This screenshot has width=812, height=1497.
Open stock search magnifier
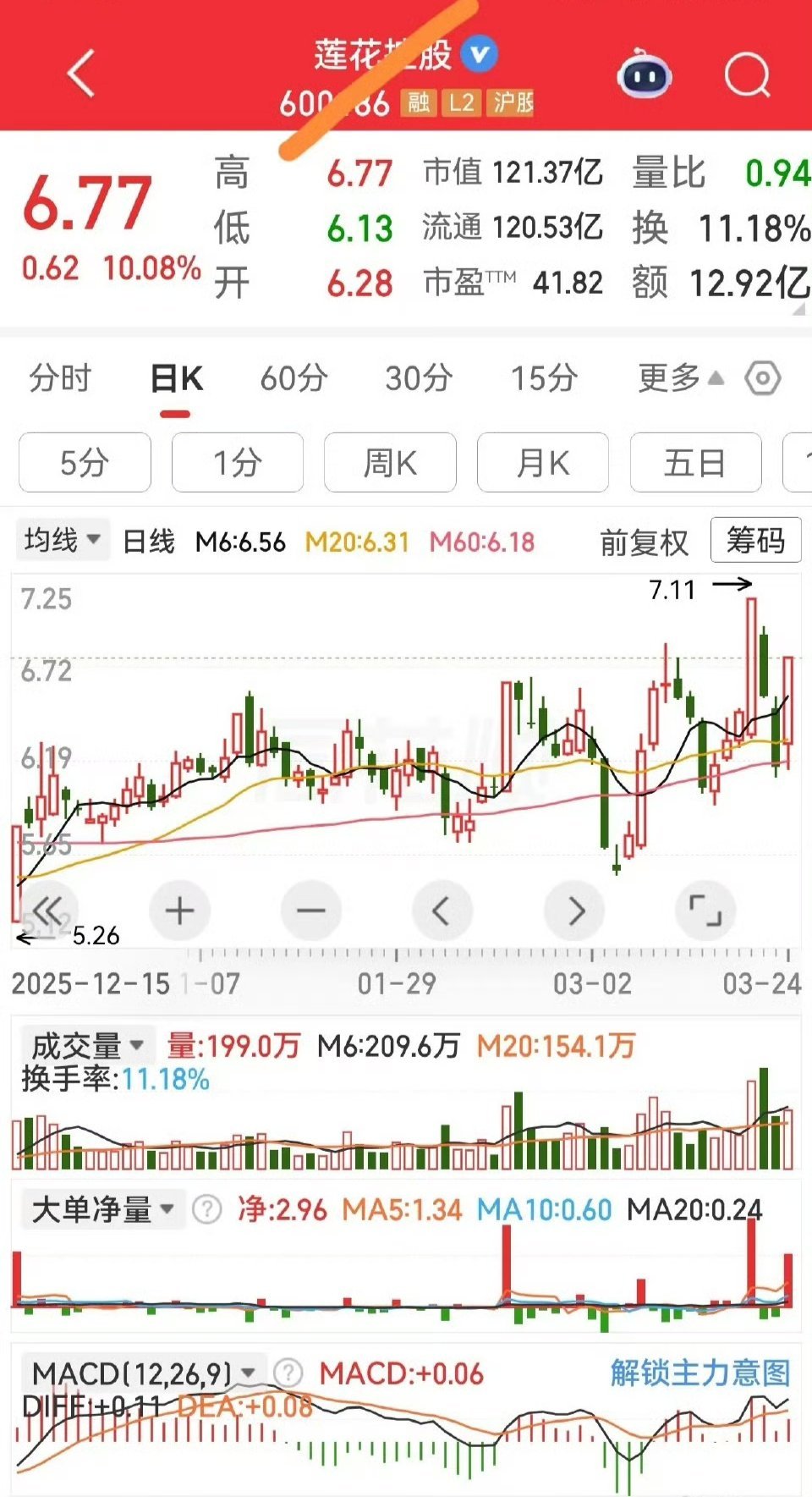tap(747, 76)
